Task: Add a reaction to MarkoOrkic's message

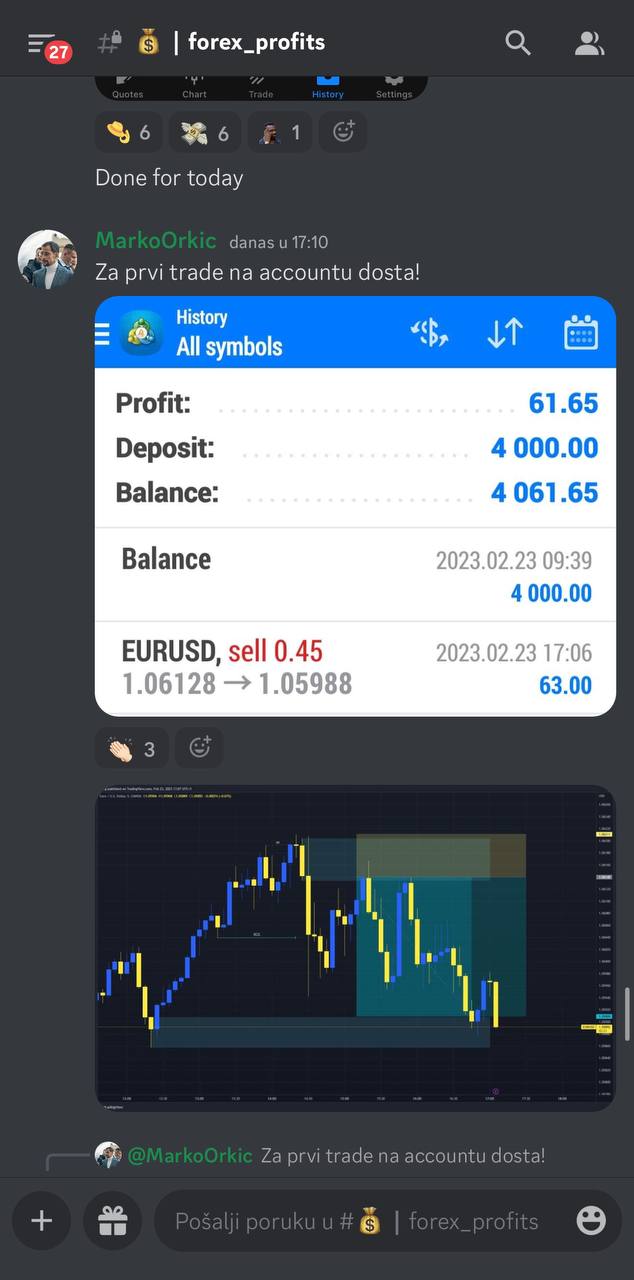Action: 200,748
